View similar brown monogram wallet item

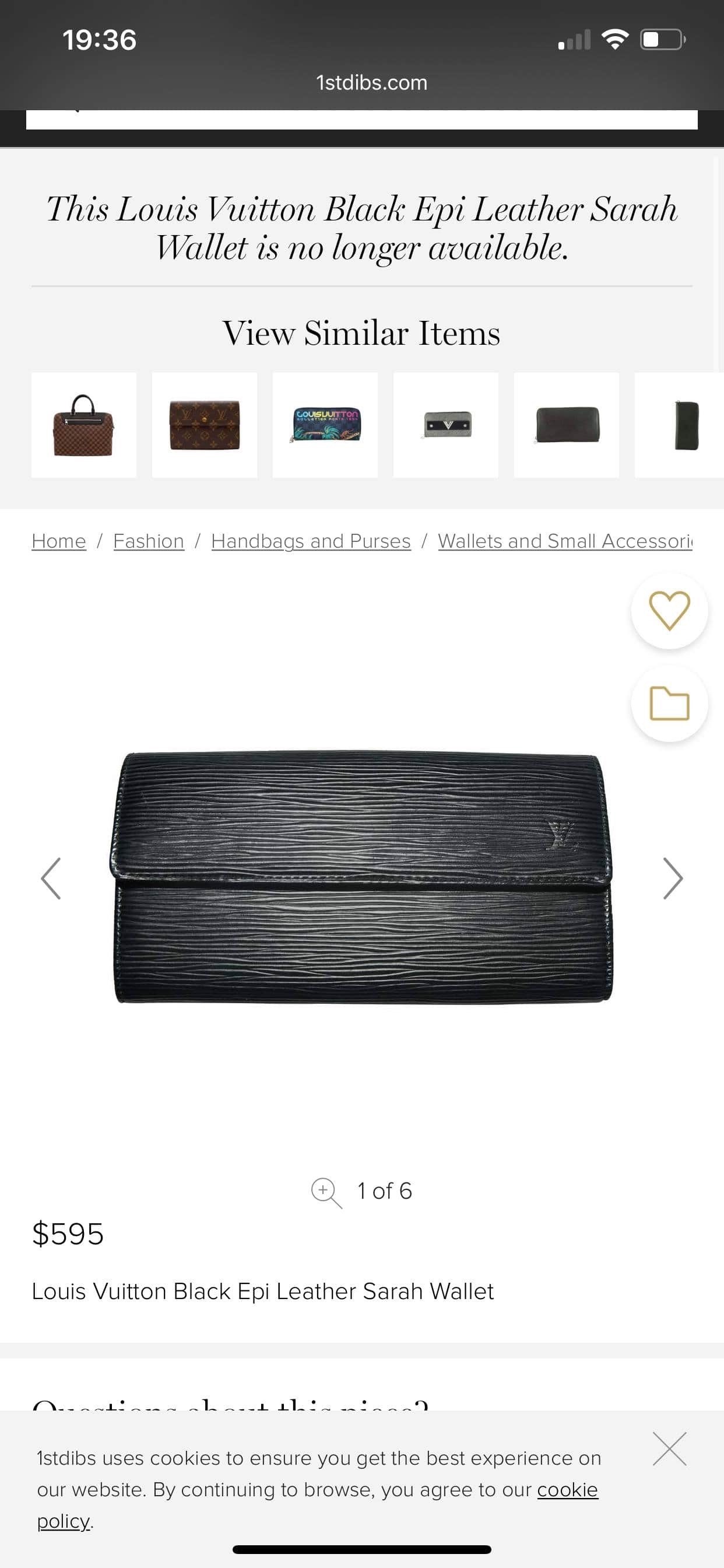205,425
